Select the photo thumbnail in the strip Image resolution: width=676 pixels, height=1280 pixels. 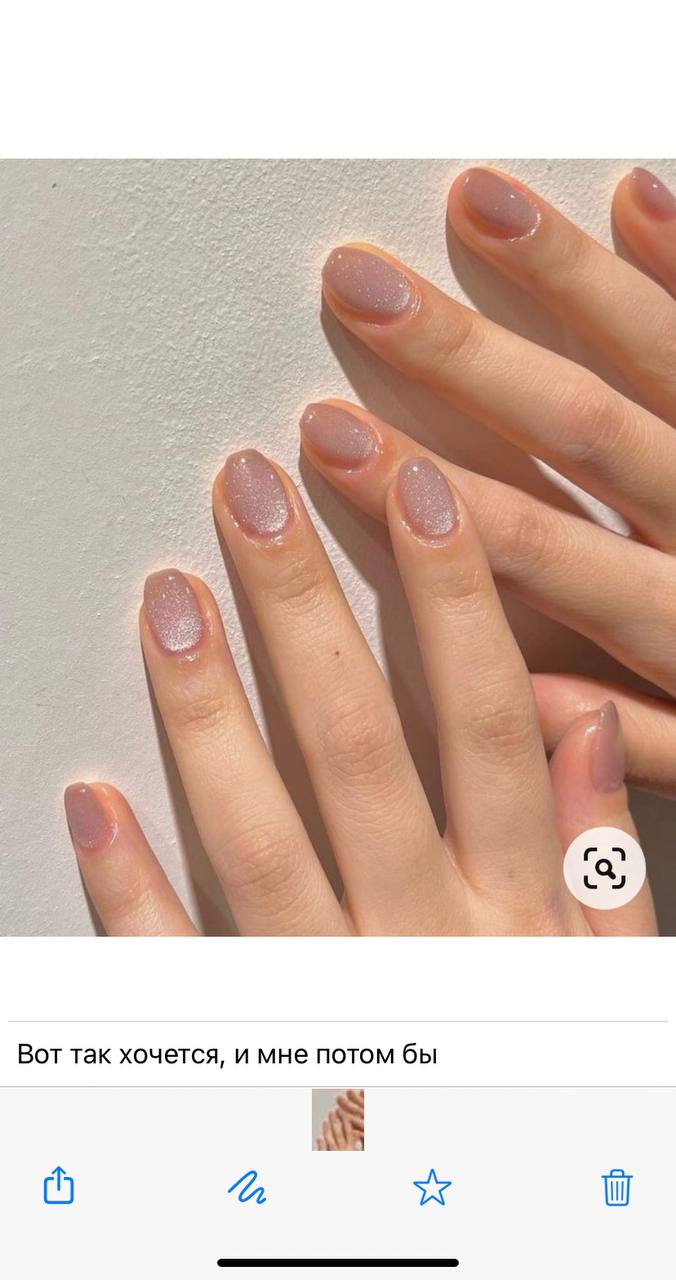(338, 1120)
